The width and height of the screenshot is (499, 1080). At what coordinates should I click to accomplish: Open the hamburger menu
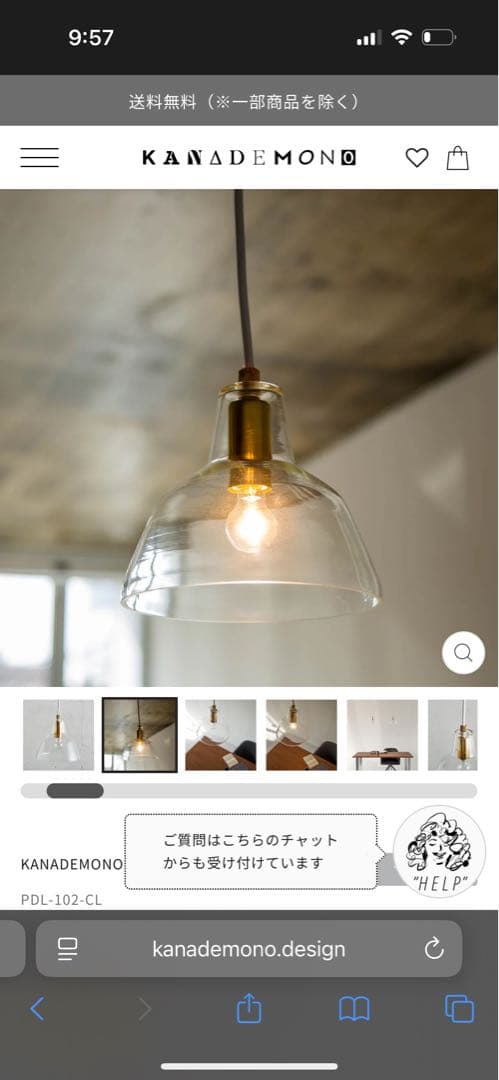tap(39, 158)
